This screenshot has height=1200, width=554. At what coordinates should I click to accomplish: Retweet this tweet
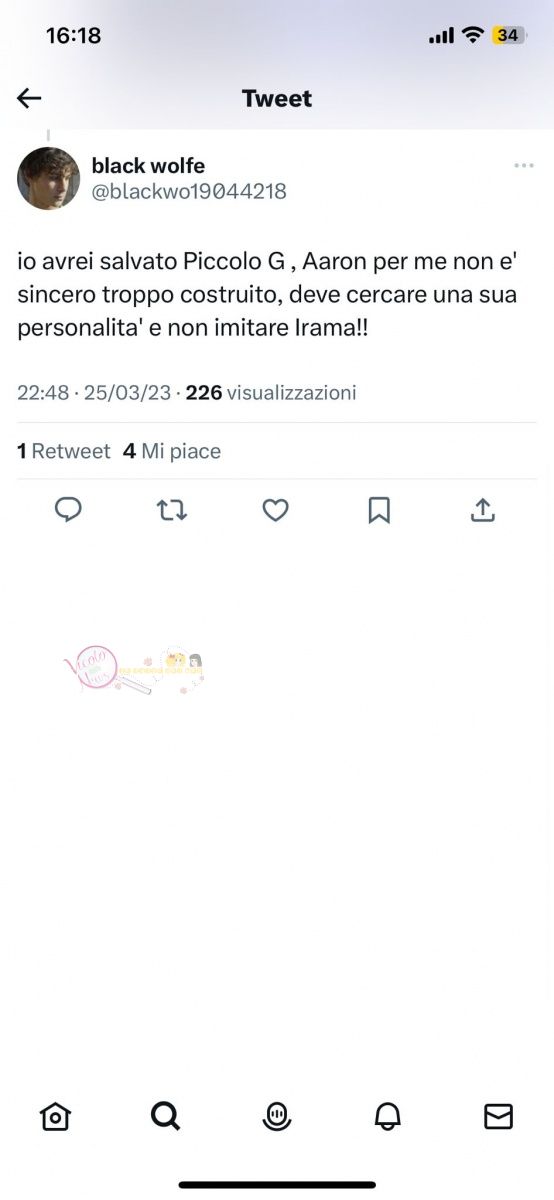[x=172, y=511]
